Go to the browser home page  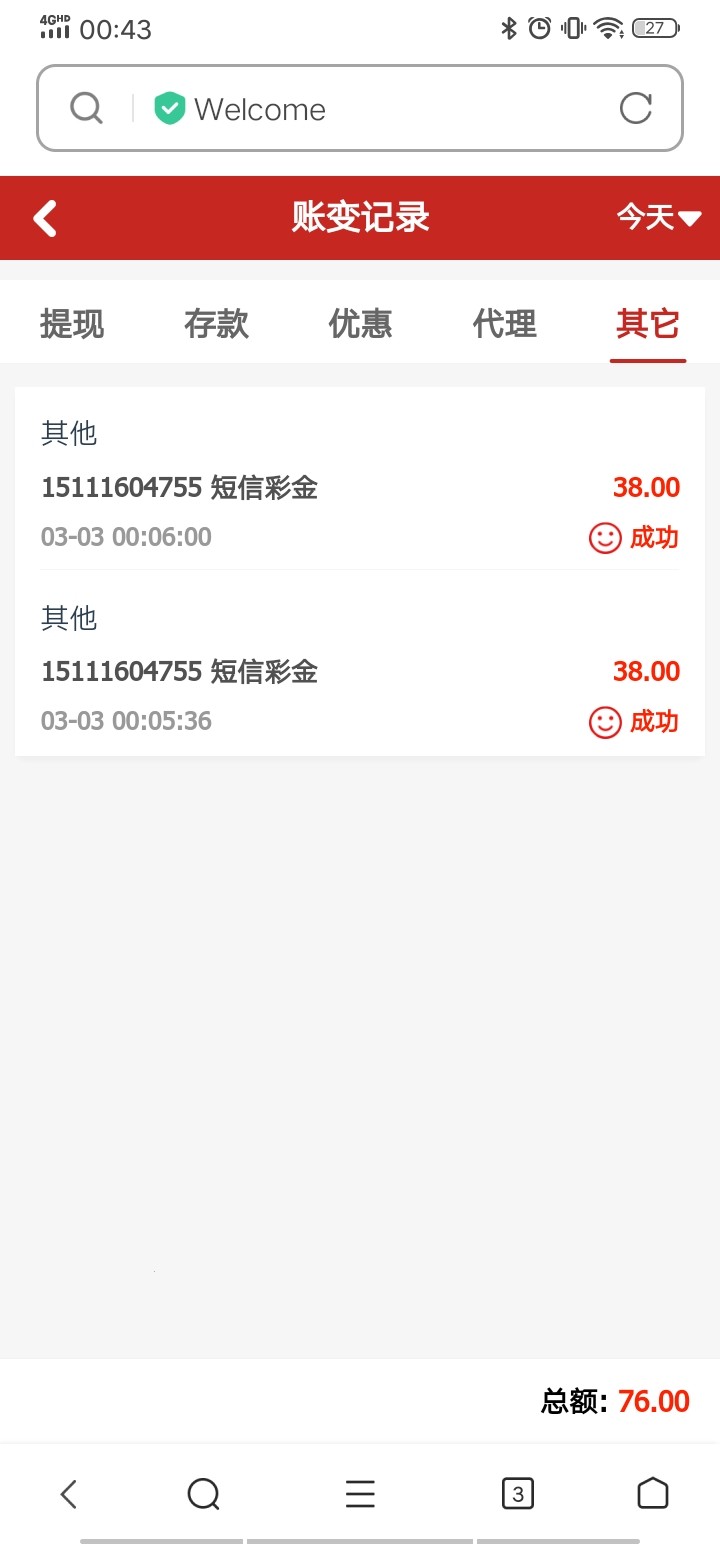click(652, 1494)
